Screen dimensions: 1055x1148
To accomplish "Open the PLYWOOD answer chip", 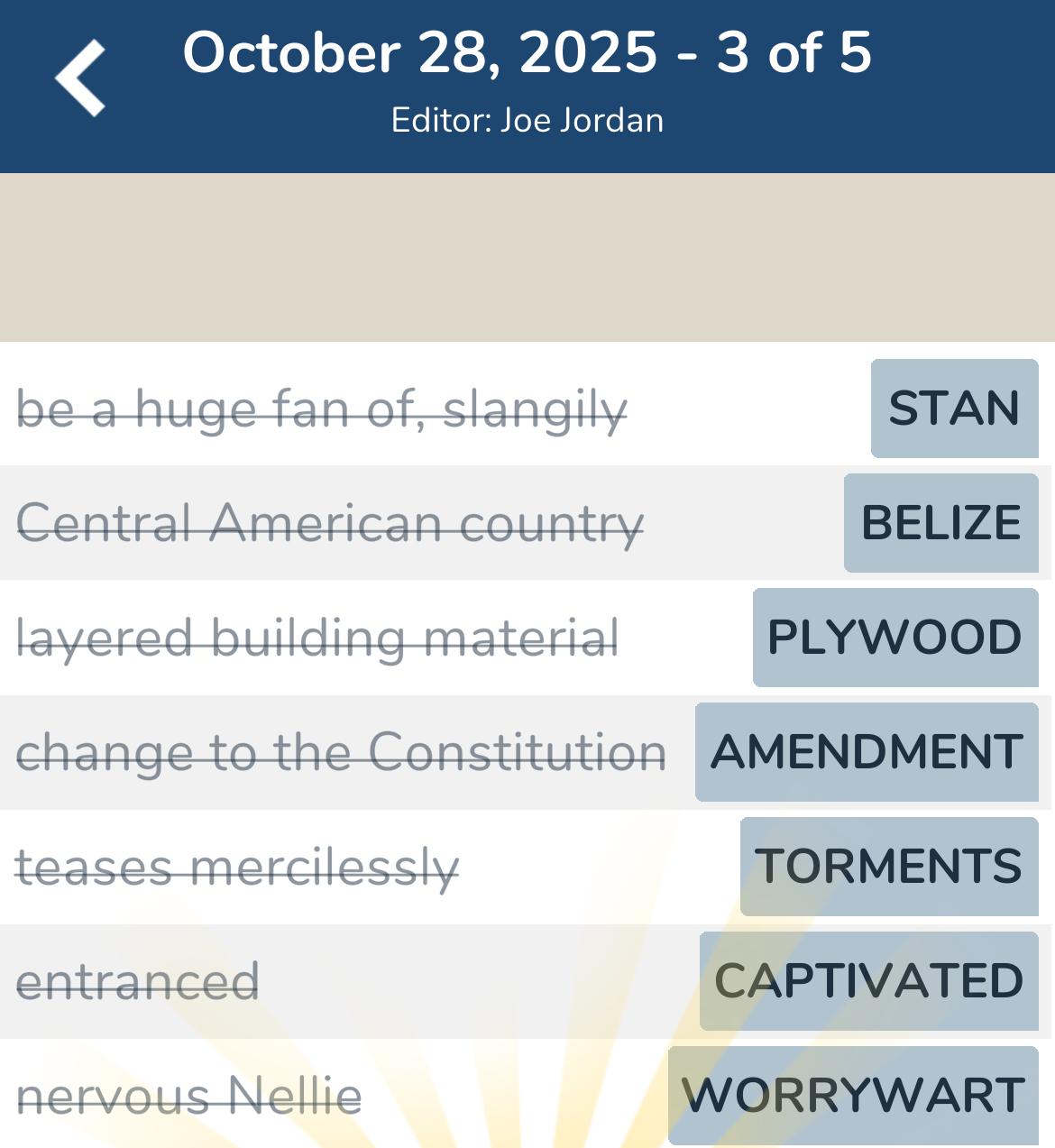I will [x=894, y=638].
